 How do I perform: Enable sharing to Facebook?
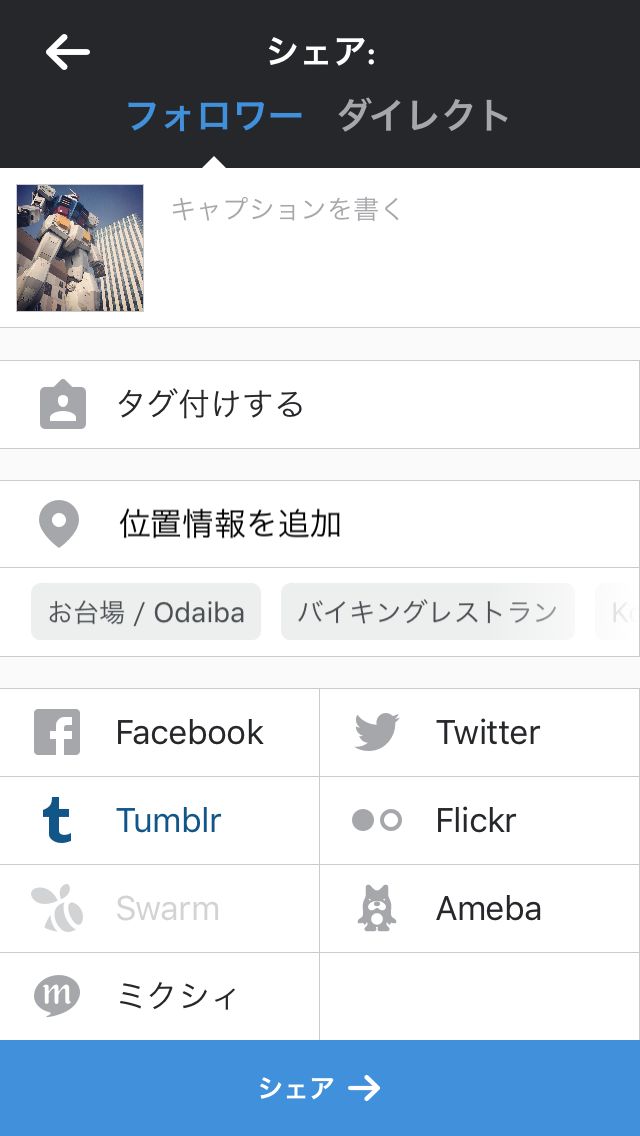(x=159, y=732)
